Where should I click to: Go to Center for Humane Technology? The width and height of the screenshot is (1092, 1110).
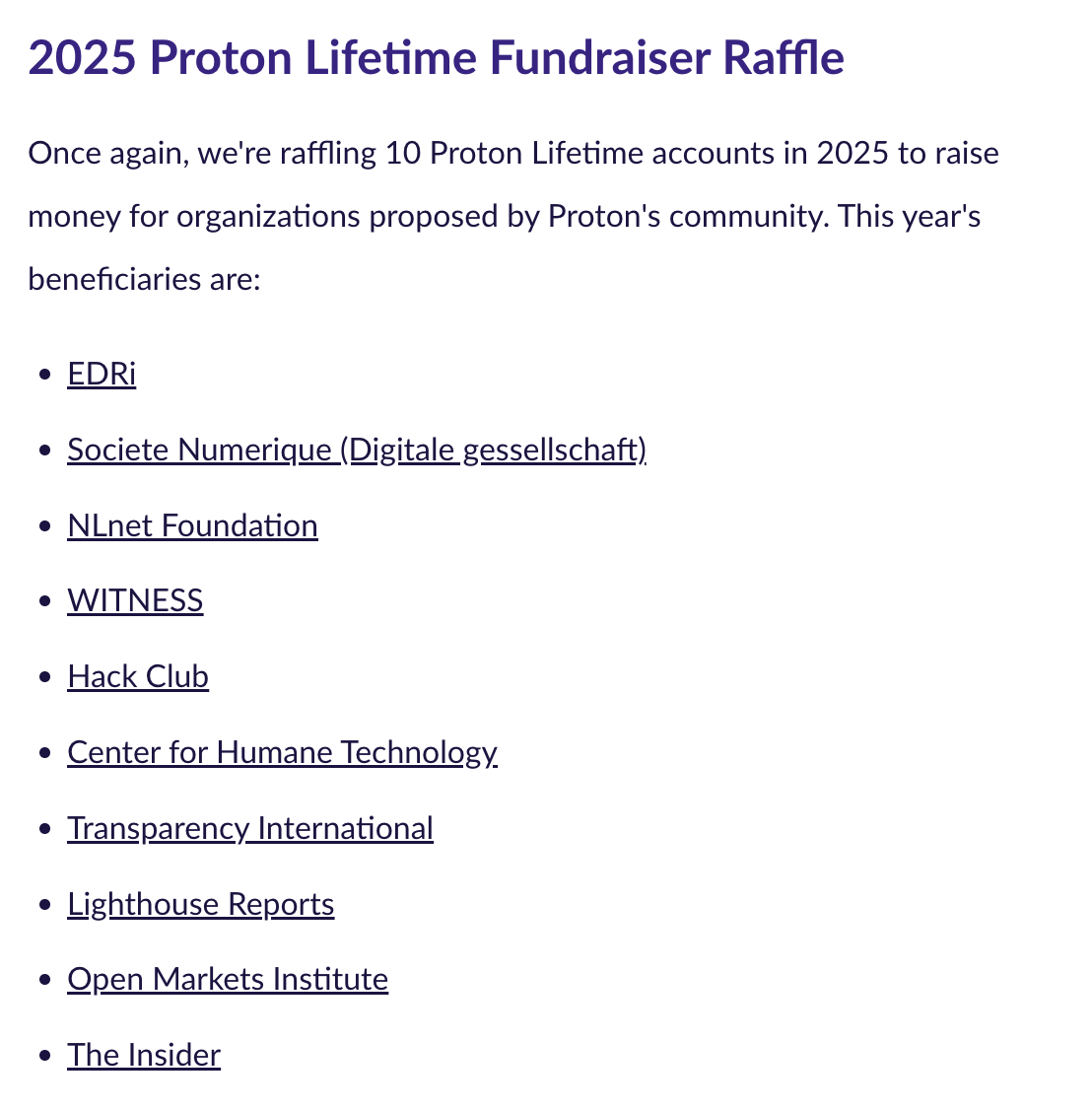click(282, 752)
